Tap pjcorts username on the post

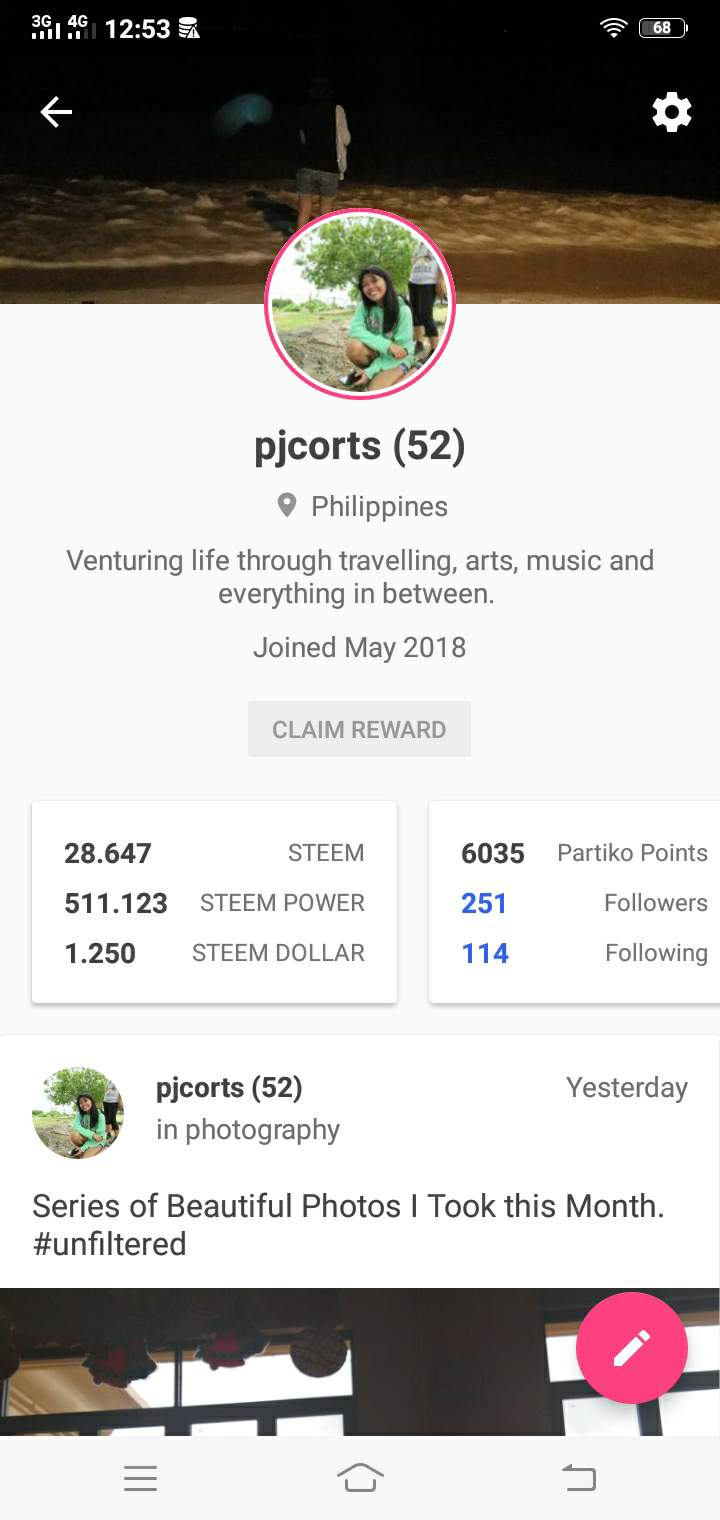point(228,1087)
